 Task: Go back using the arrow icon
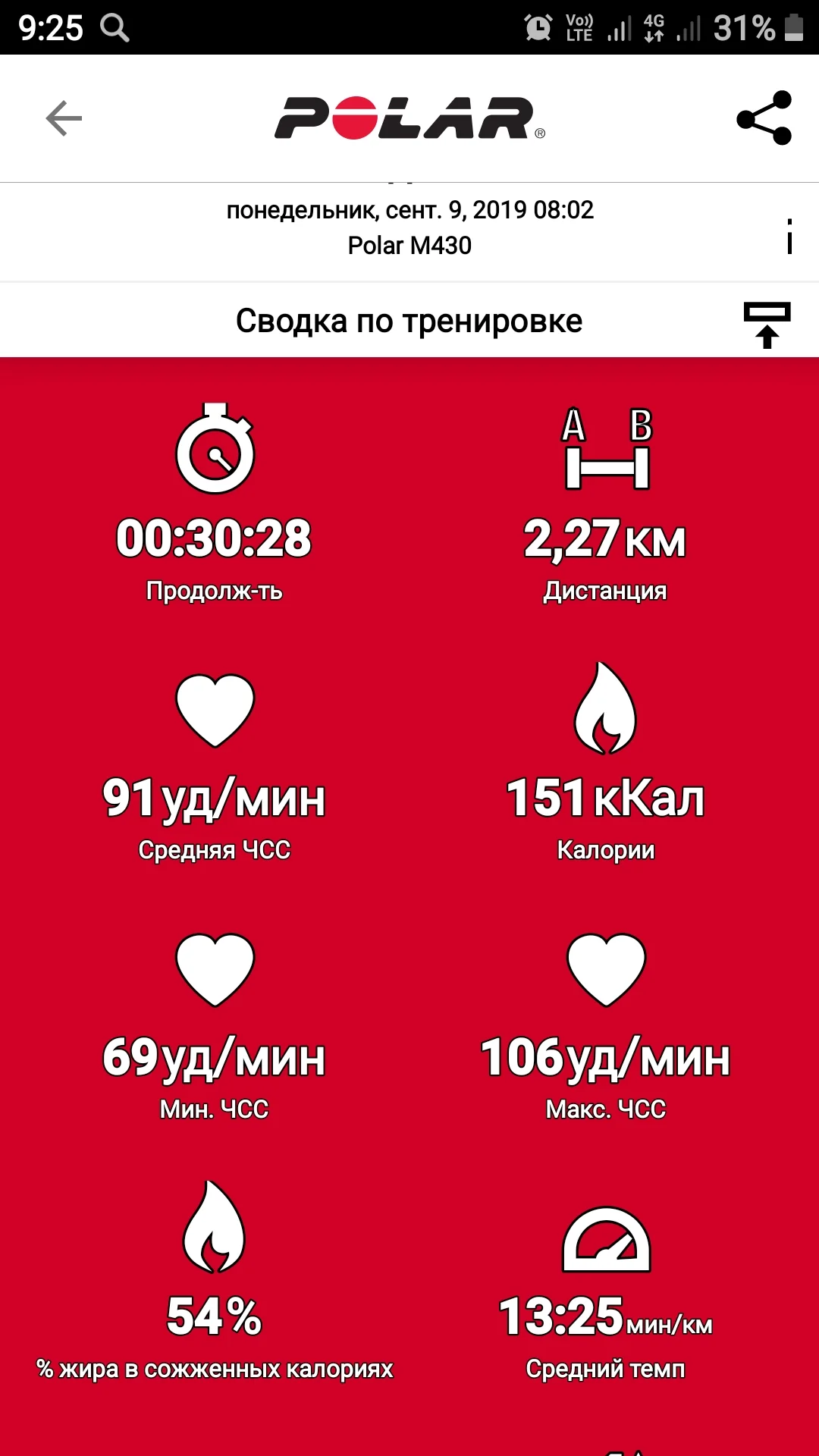pos(64,118)
